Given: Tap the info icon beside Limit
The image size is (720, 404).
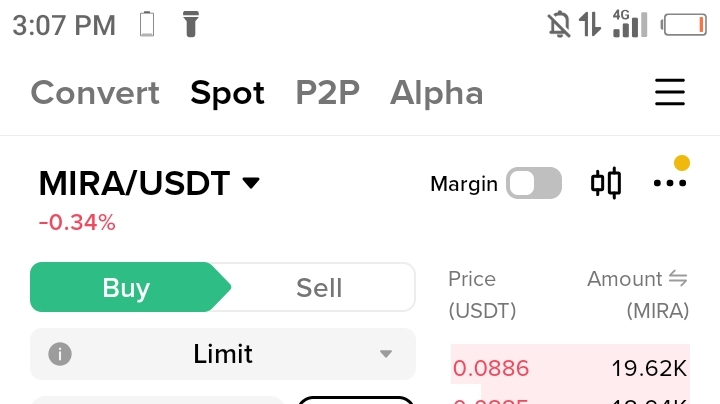Looking at the screenshot, I should (60, 354).
